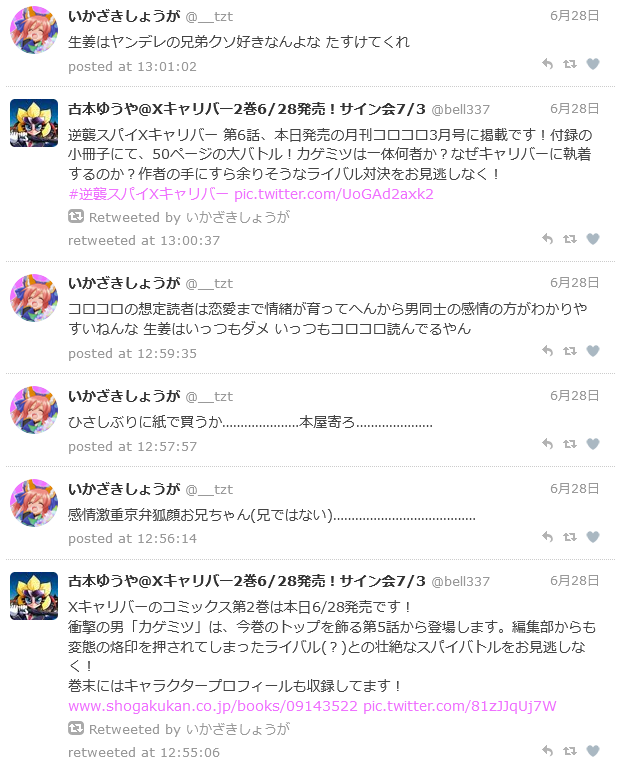Reply to the tweet retweeted at 13:00:37
This screenshot has height=763, width=621.
[547, 239]
